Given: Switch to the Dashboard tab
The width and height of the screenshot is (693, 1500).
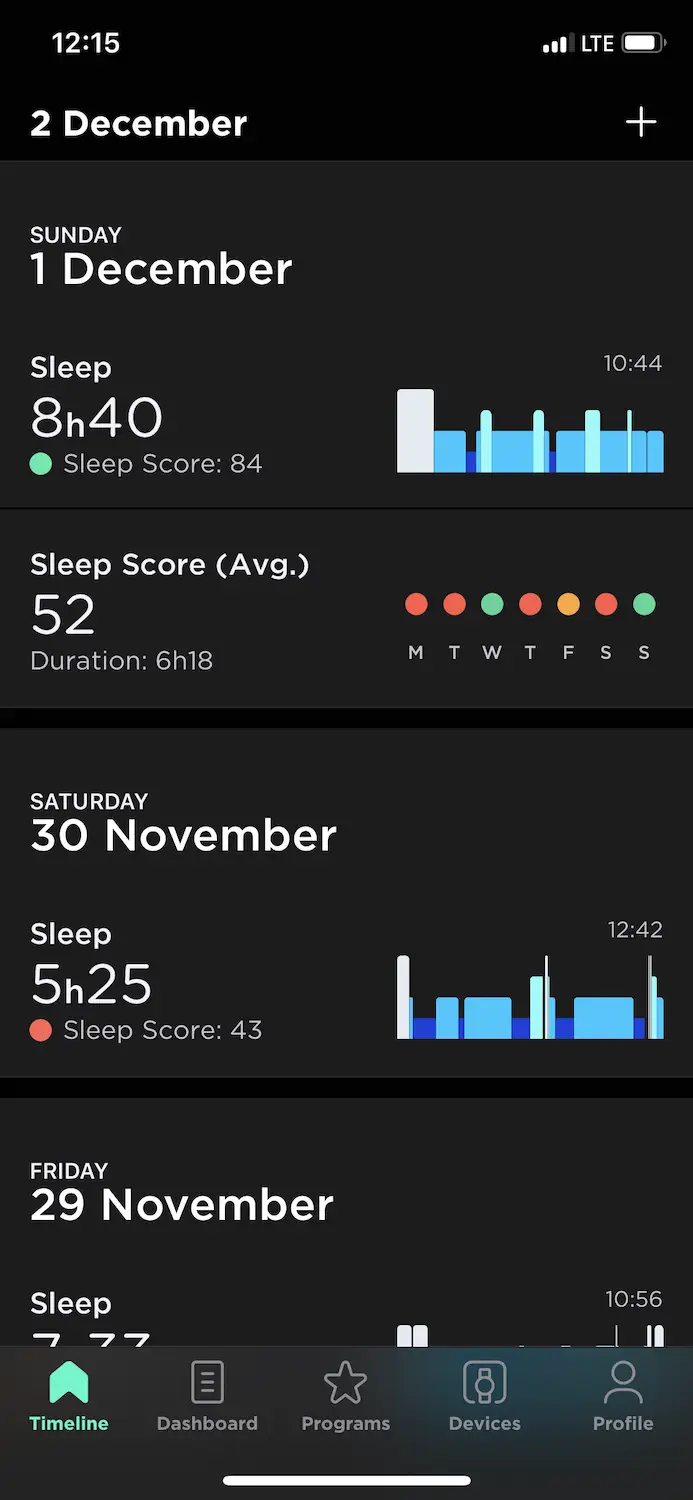Looking at the screenshot, I should tap(207, 1396).
